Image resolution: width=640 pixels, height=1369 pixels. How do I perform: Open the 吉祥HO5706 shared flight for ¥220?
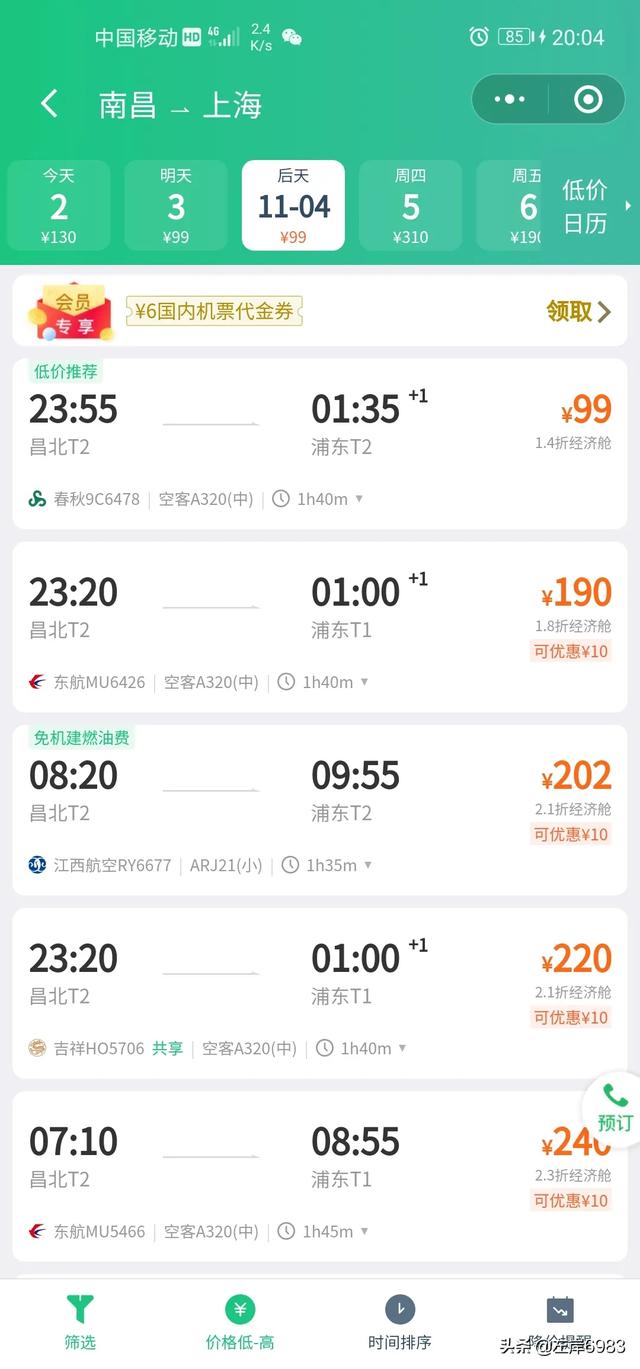tap(320, 993)
